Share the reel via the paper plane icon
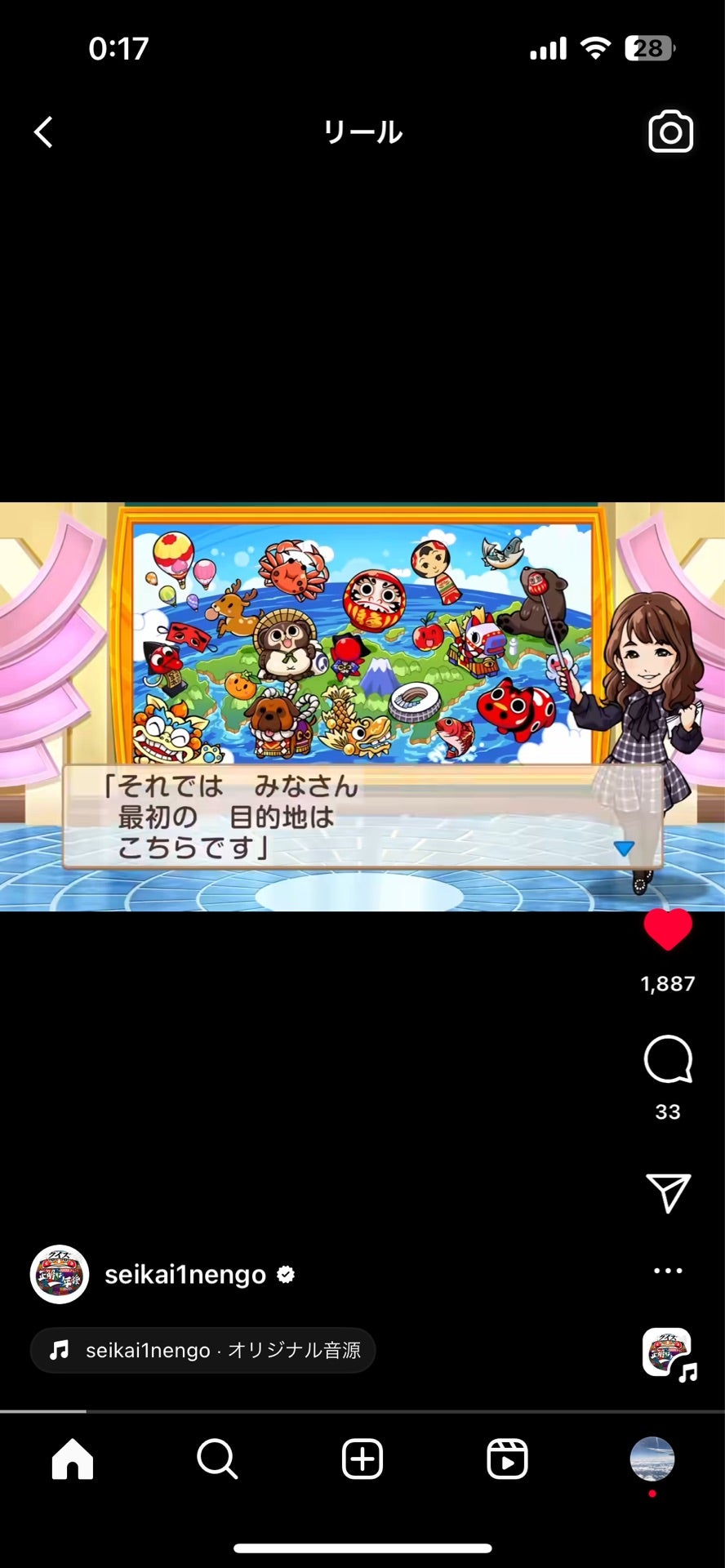Screen dimensions: 725x1568 pyautogui.click(x=667, y=1194)
